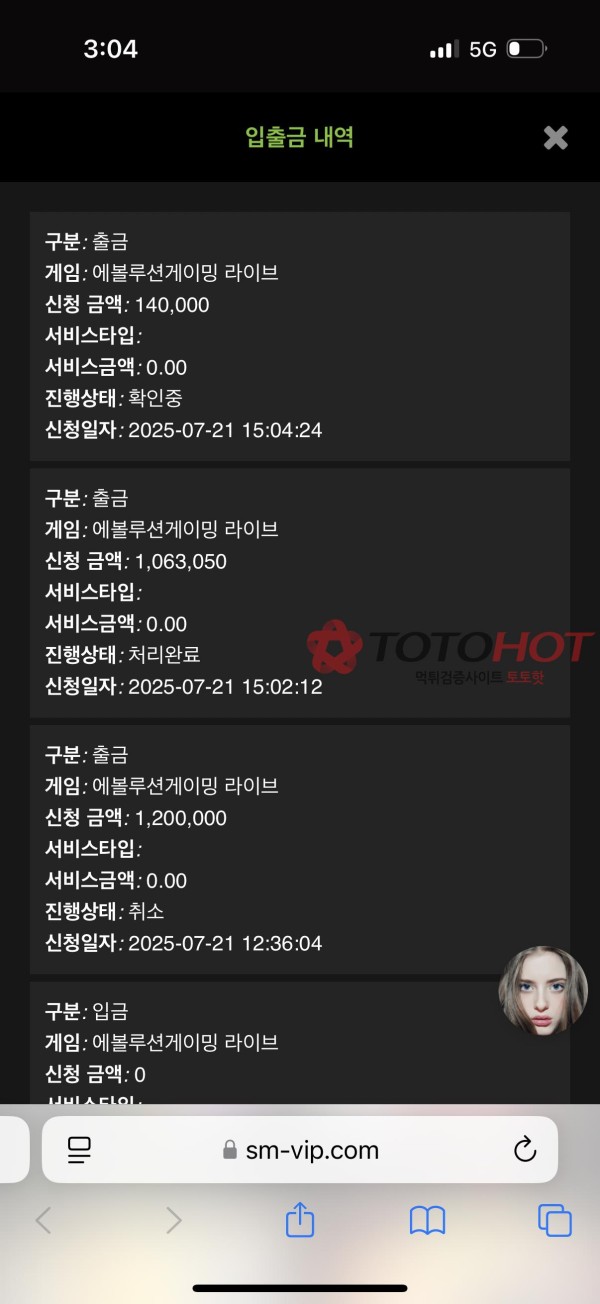Share this page from Safari toolbar
This screenshot has height=1304, width=600.
tap(300, 1220)
